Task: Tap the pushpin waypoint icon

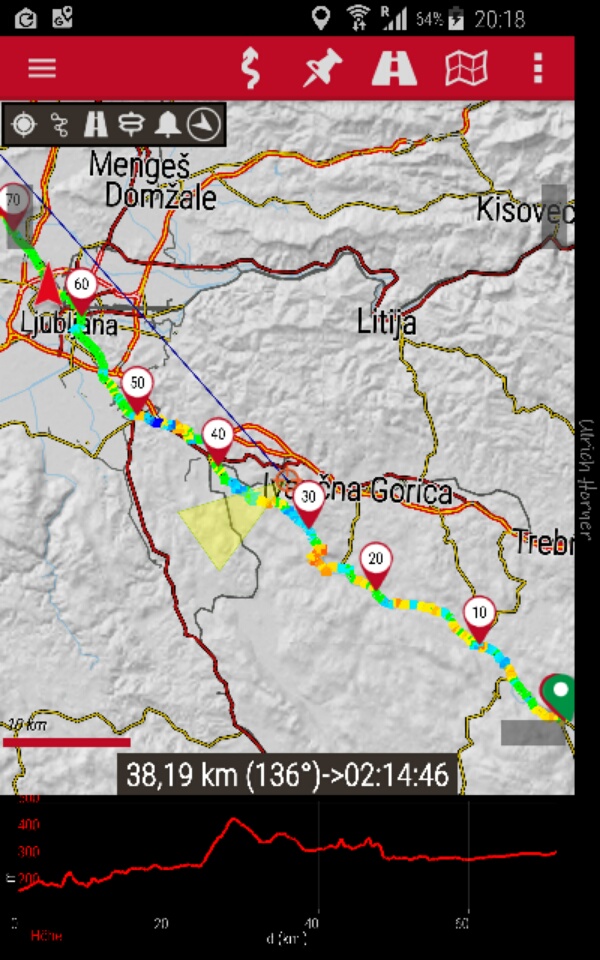Action: click(x=323, y=67)
